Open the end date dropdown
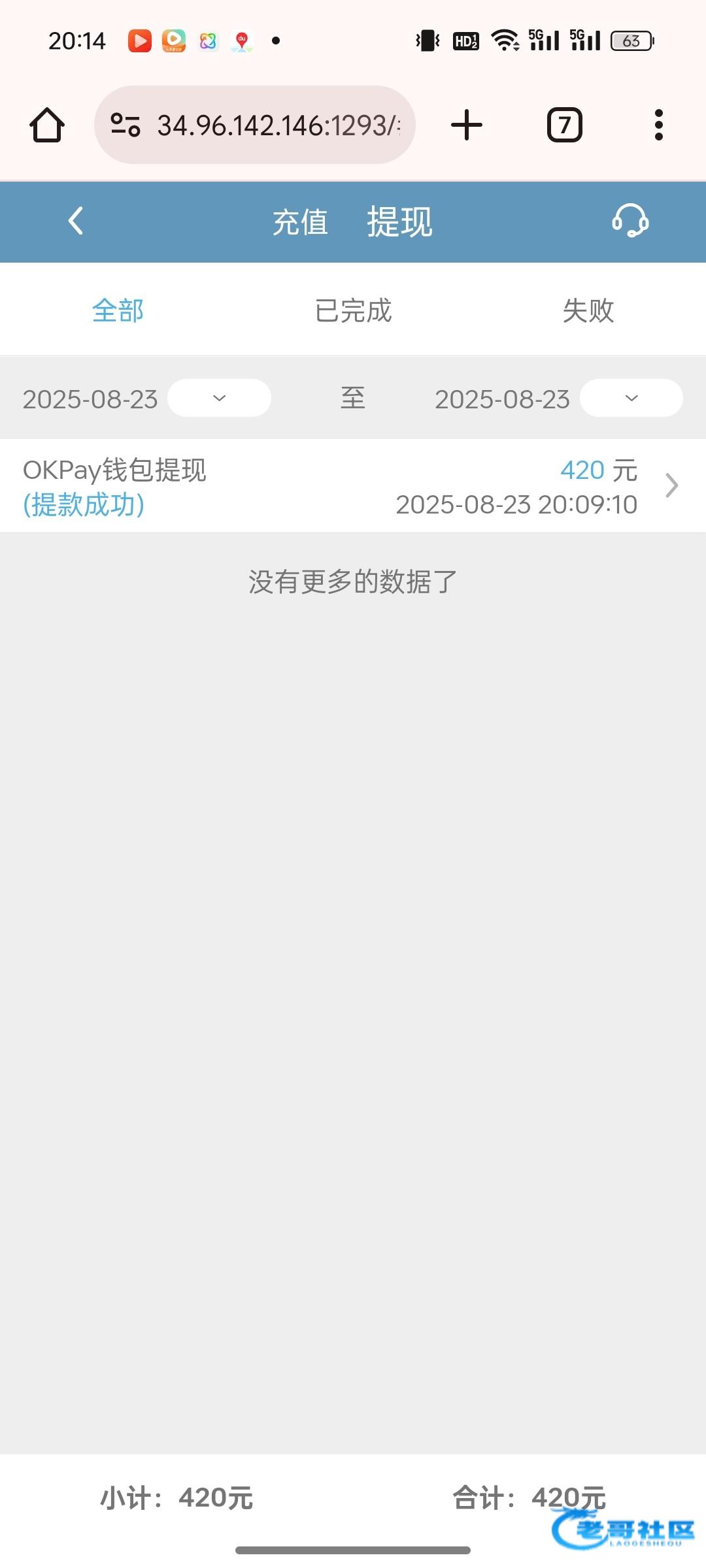Screen dimensions: 706x1568 pyautogui.click(x=631, y=398)
